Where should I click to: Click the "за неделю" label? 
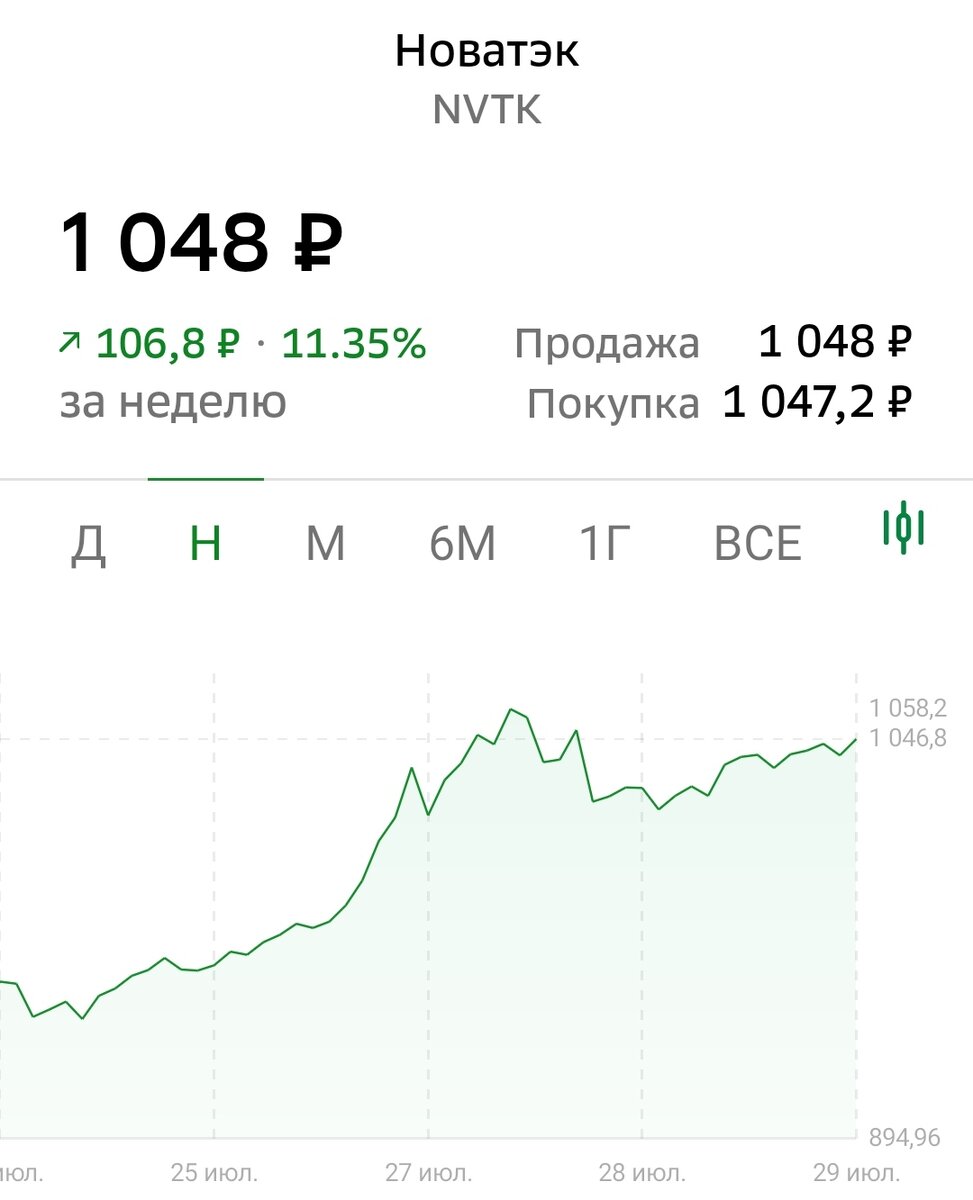(x=172, y=402)
